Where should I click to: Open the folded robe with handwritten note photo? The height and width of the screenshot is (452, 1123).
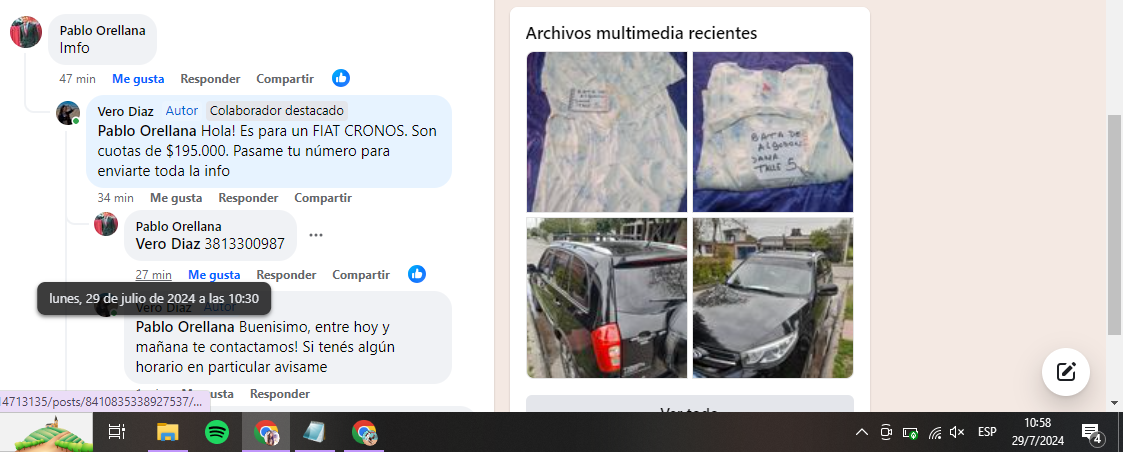click(773, 131)
